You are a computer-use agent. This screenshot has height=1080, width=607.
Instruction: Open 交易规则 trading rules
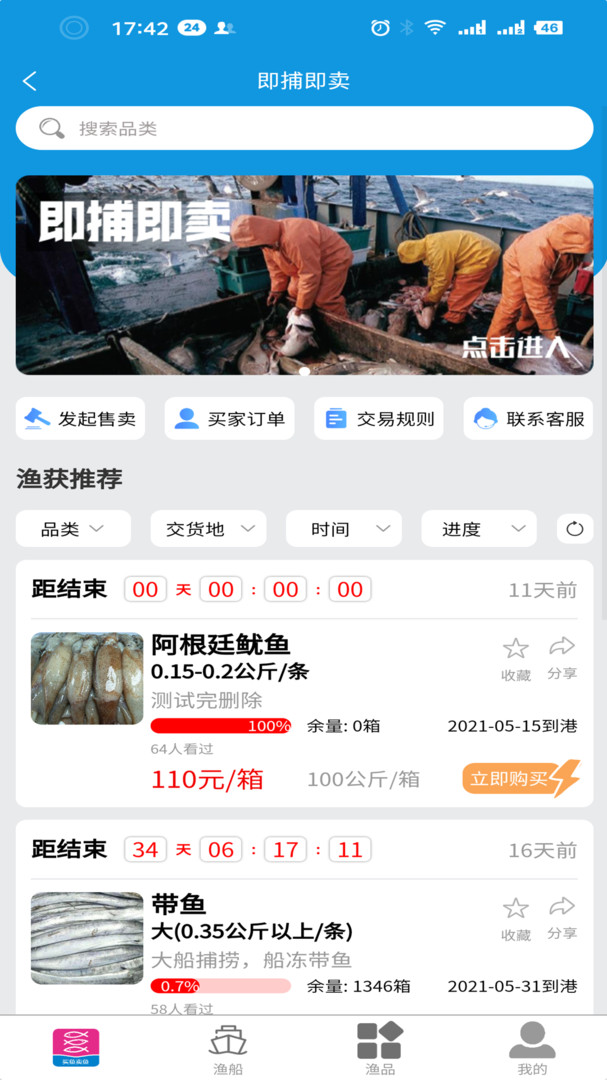point(379,419)
